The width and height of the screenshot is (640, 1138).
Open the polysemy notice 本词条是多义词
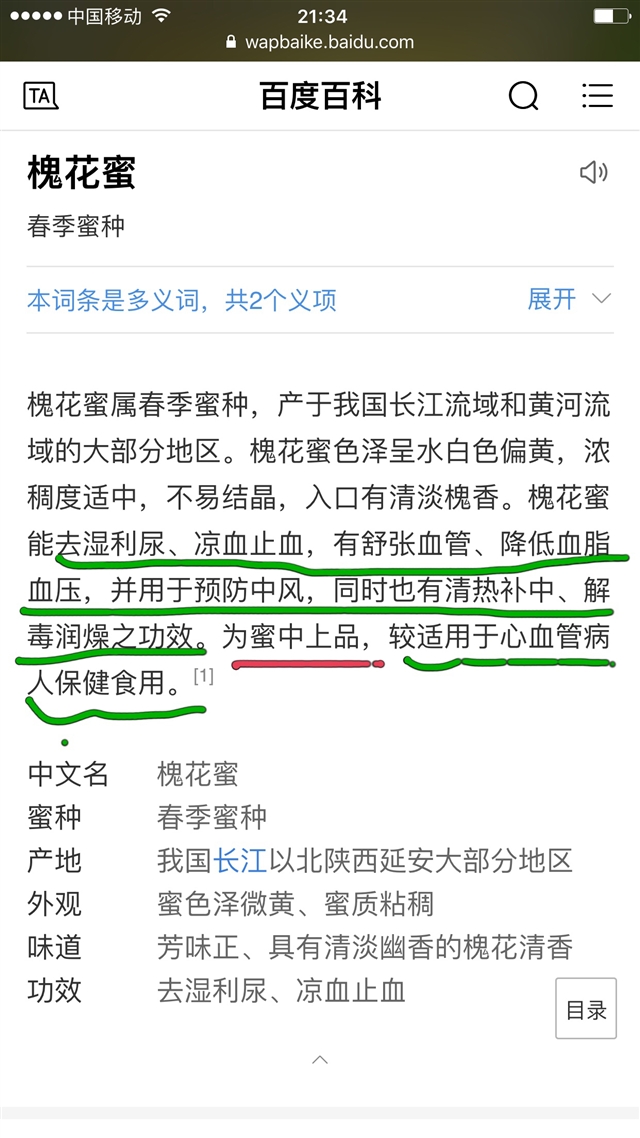click(x=182, y=300)
